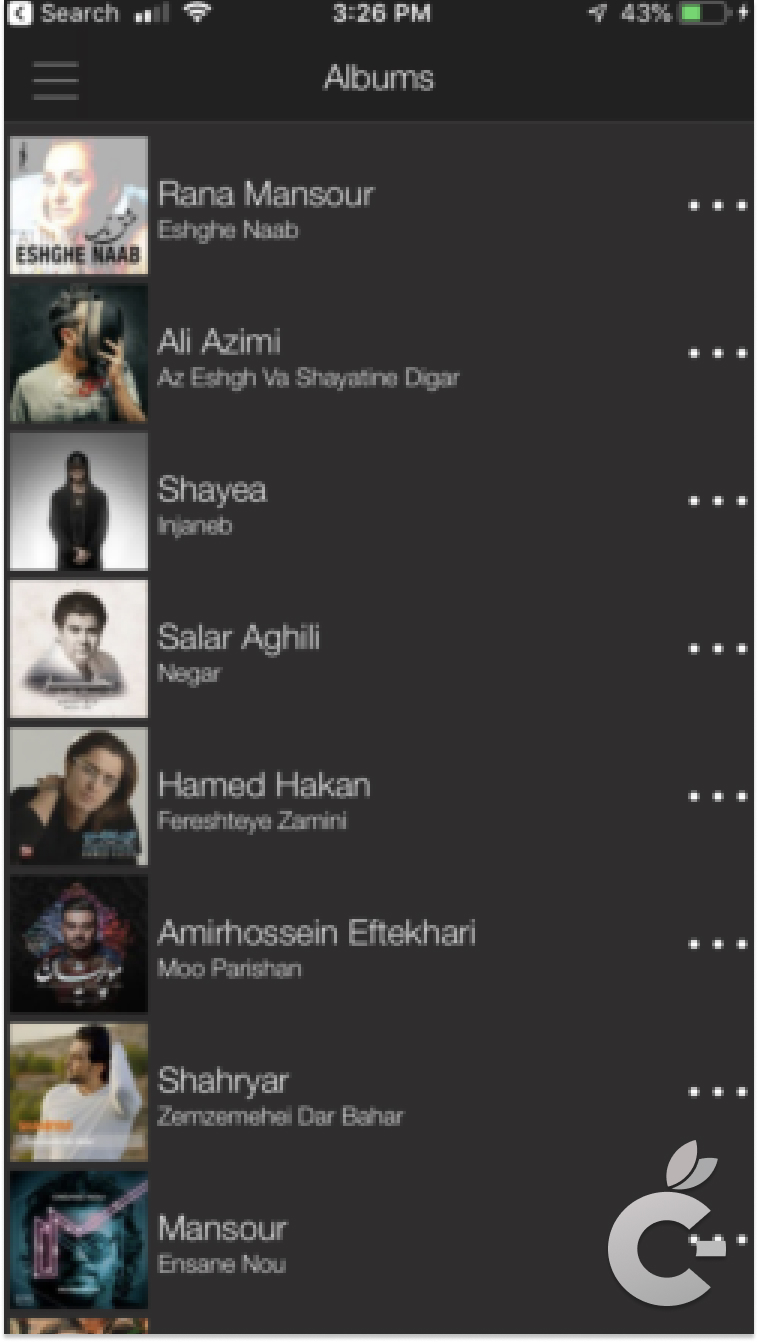Tap the three dots beside Shayea
Screen dimensions: 758x1342
[717, 501]
